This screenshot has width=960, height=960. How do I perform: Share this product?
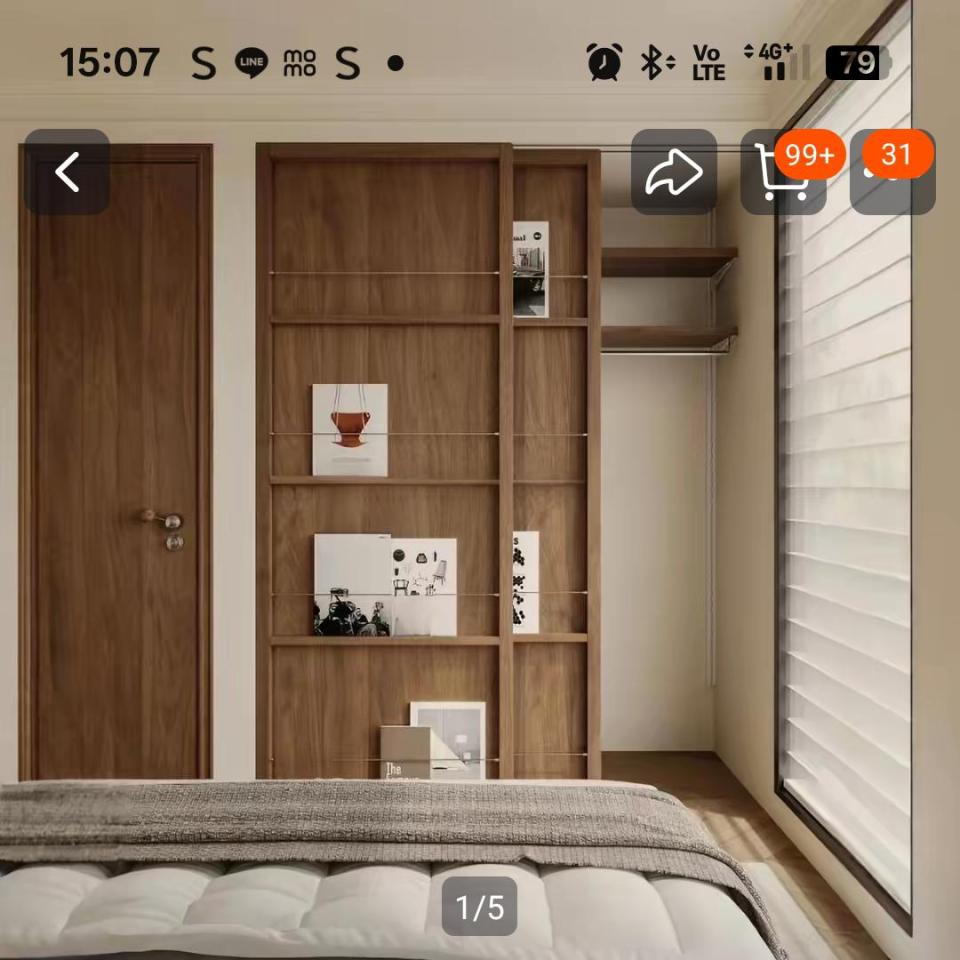tap(673, 173)
